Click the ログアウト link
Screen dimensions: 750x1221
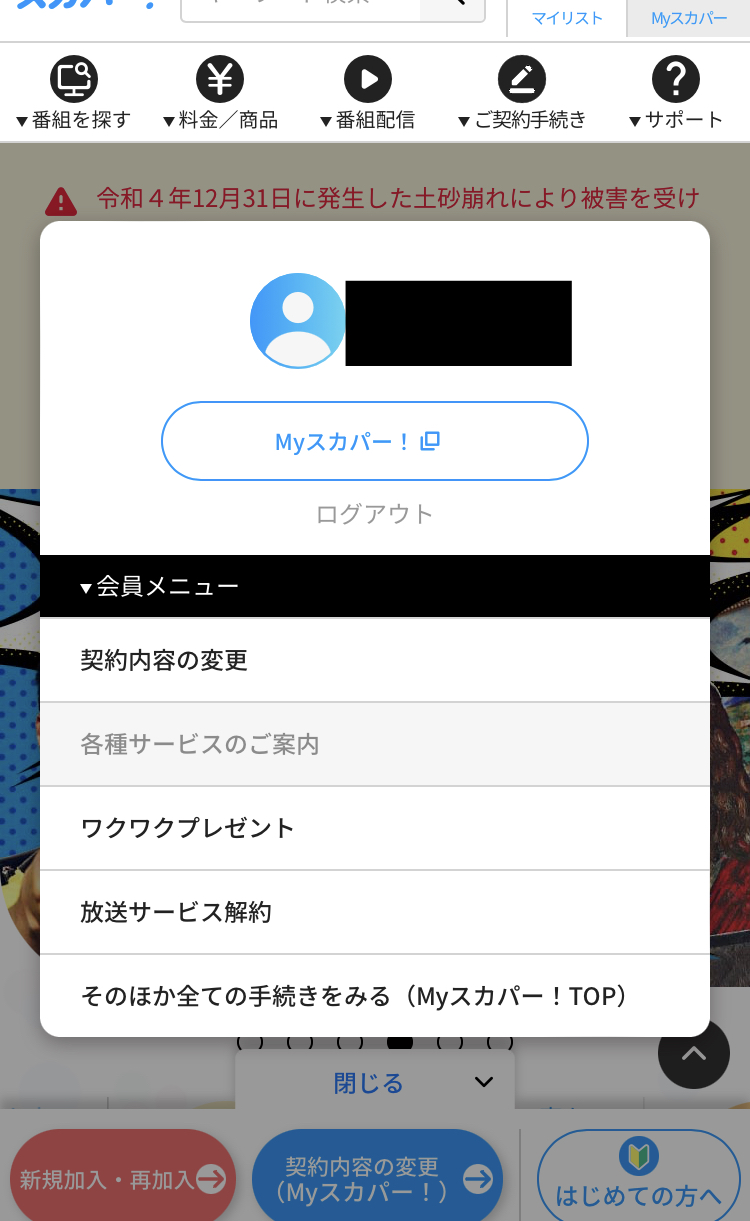pos(374,514)
